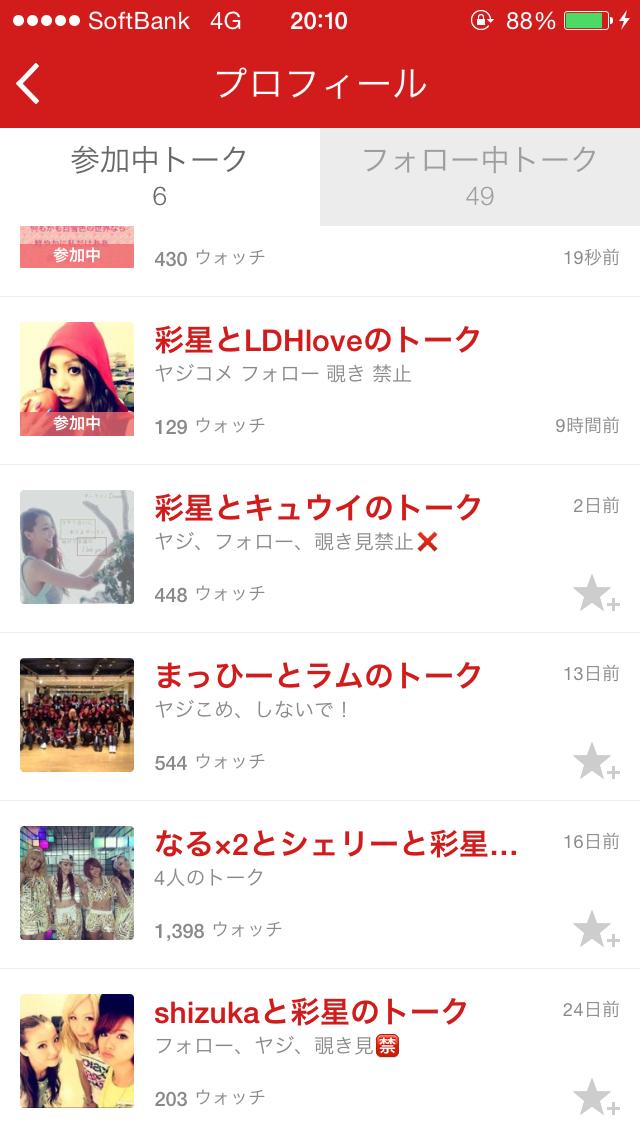Open the 彩星とキュウイのトーク talk
Image resolution: width=640 pixels, height=1136 pixels.
coord(318,508)
